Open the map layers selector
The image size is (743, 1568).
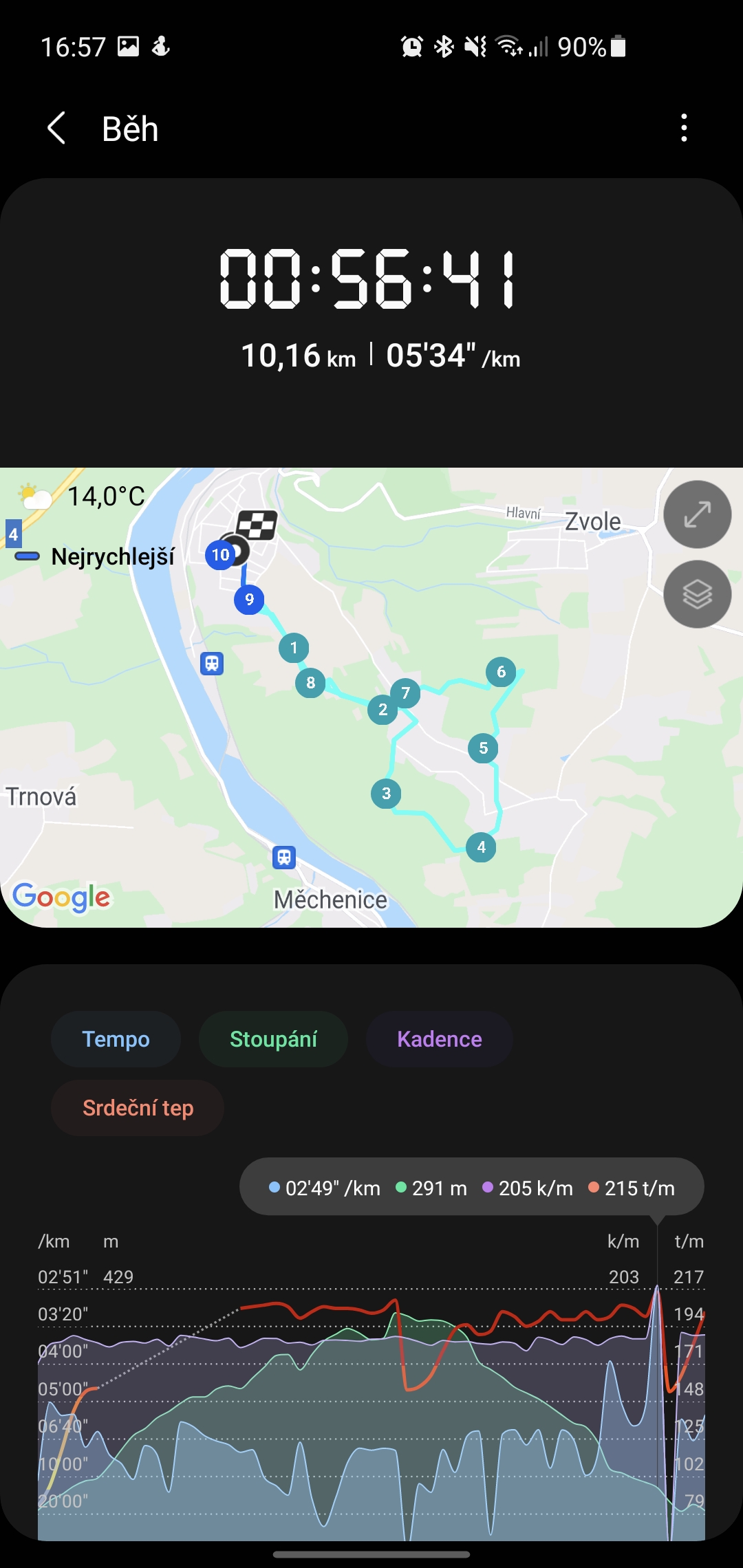[697, 594]
